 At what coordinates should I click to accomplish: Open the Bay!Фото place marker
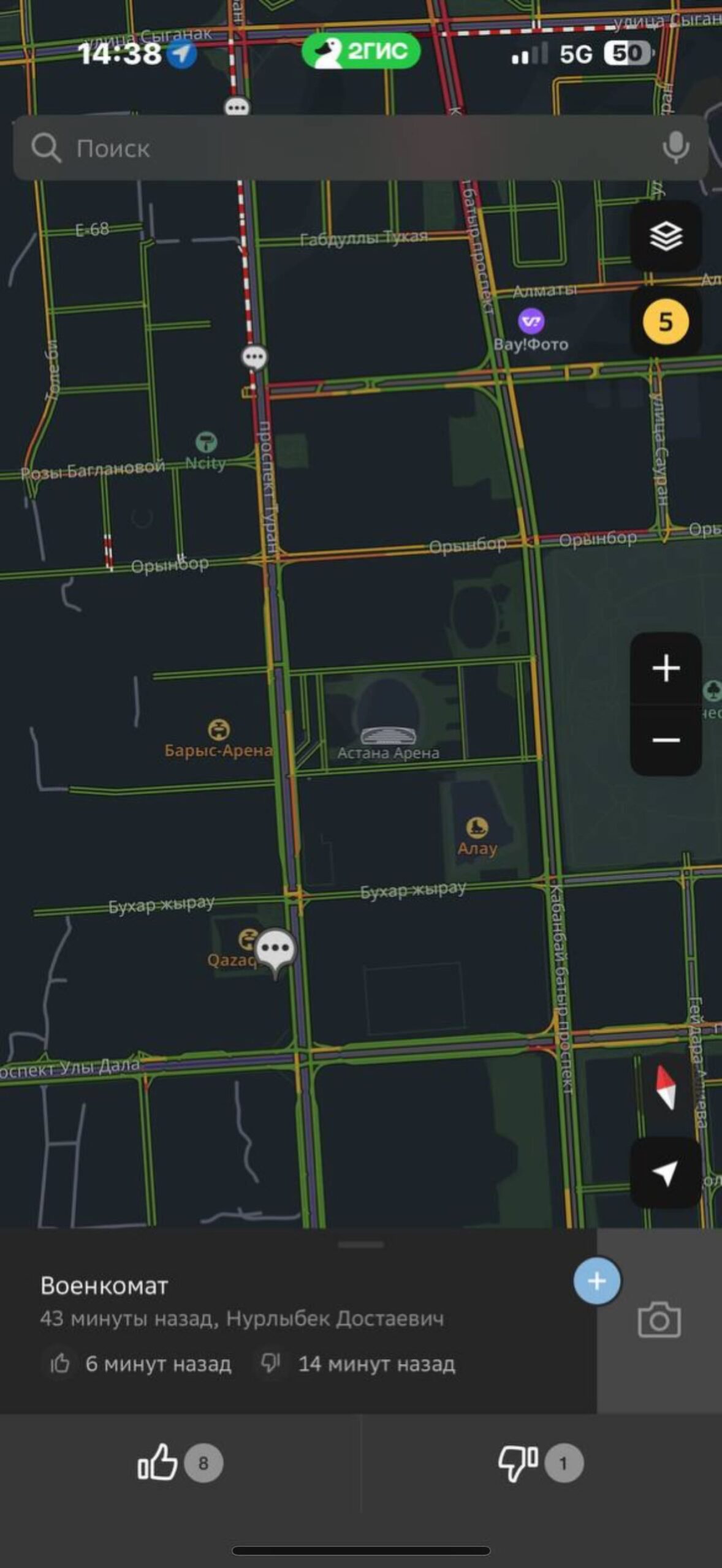pos(531,322)
